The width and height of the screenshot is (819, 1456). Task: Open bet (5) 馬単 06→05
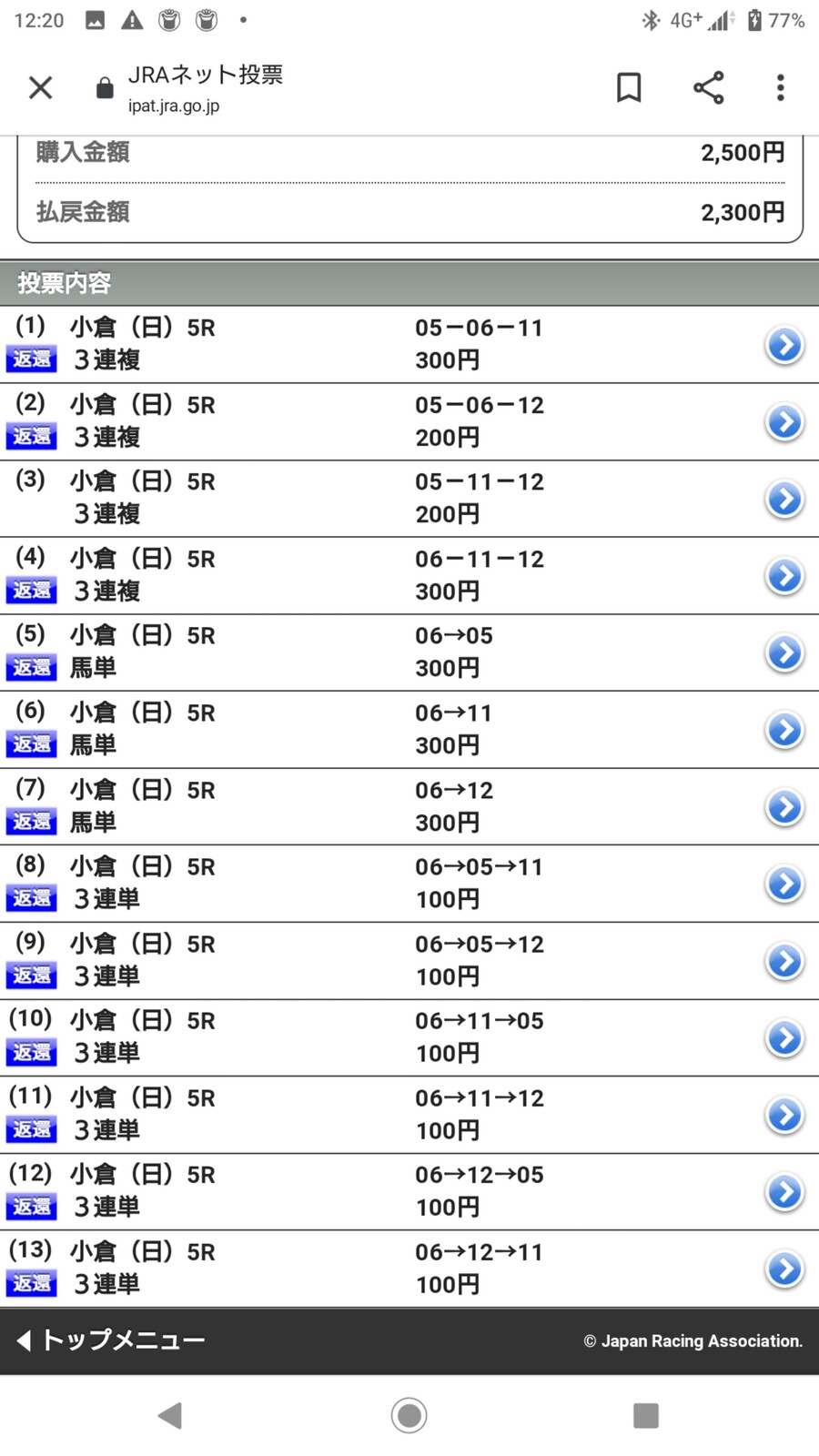point(784,652)
